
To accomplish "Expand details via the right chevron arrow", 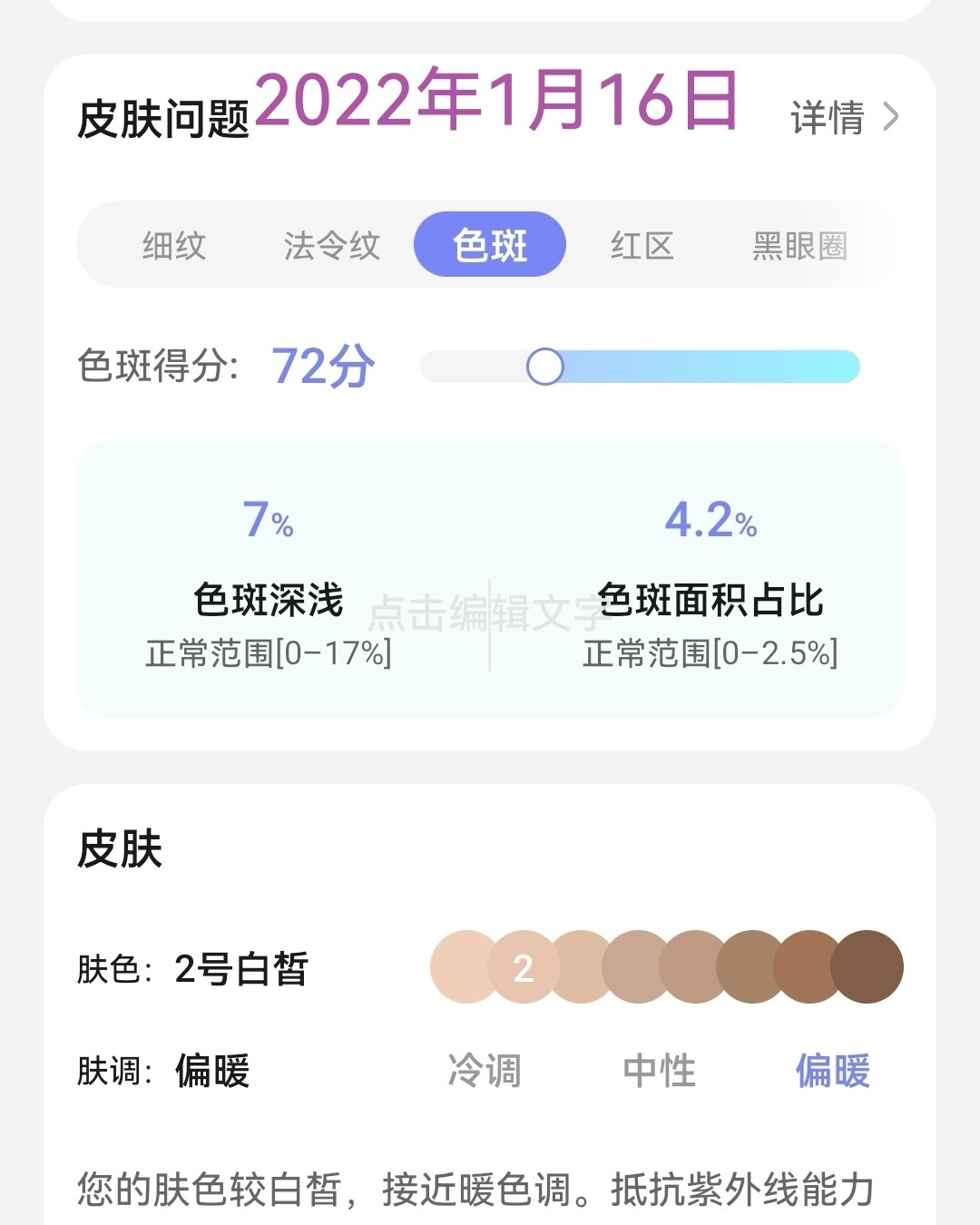I will (x=893, y=118).
